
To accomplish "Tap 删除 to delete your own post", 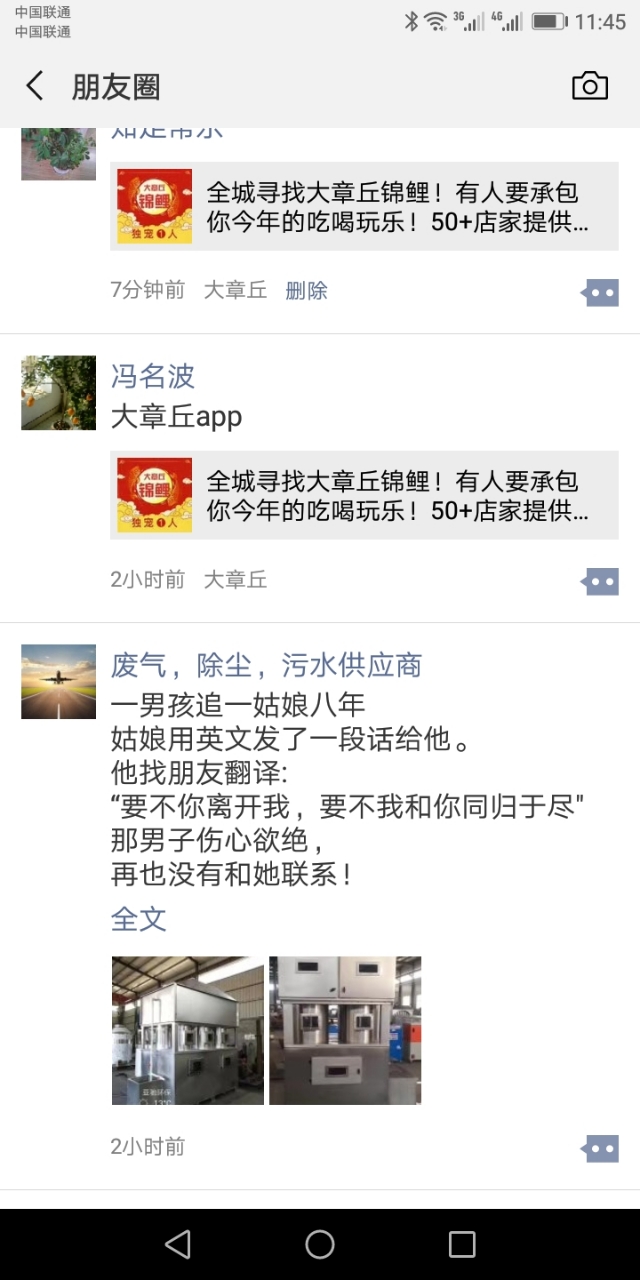I will (306, 291).
